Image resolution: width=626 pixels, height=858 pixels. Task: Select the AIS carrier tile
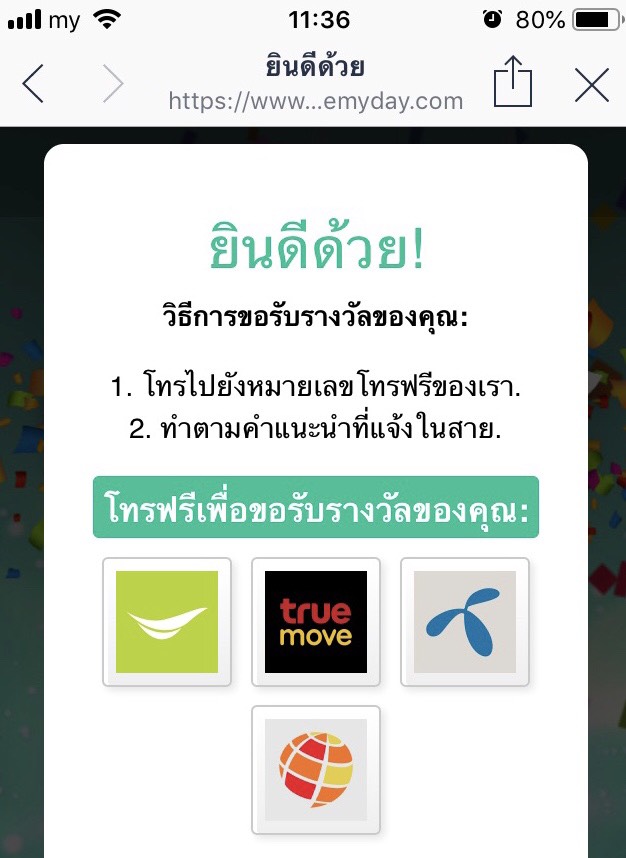click(167, 622)
